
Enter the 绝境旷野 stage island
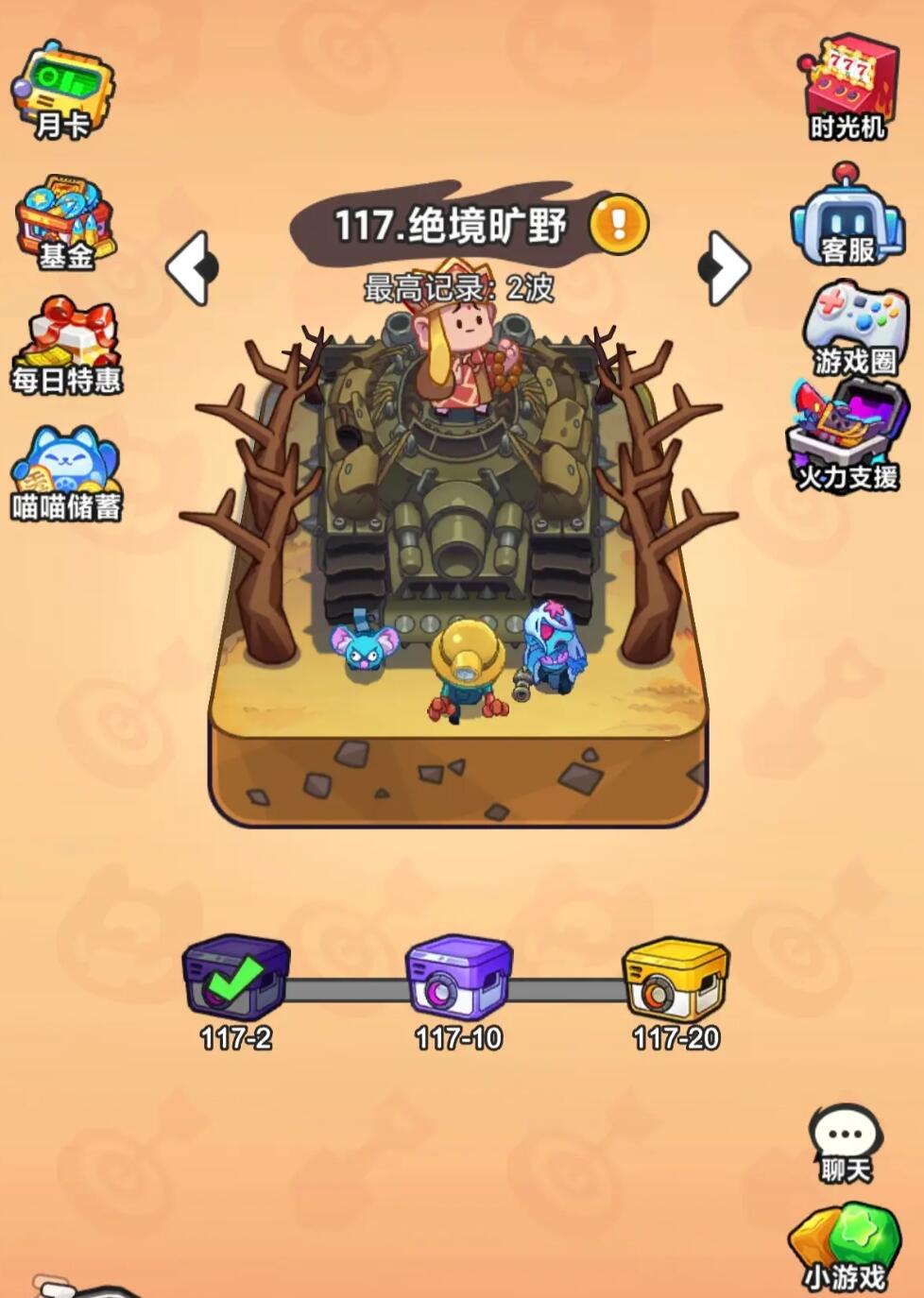(458, 567)
